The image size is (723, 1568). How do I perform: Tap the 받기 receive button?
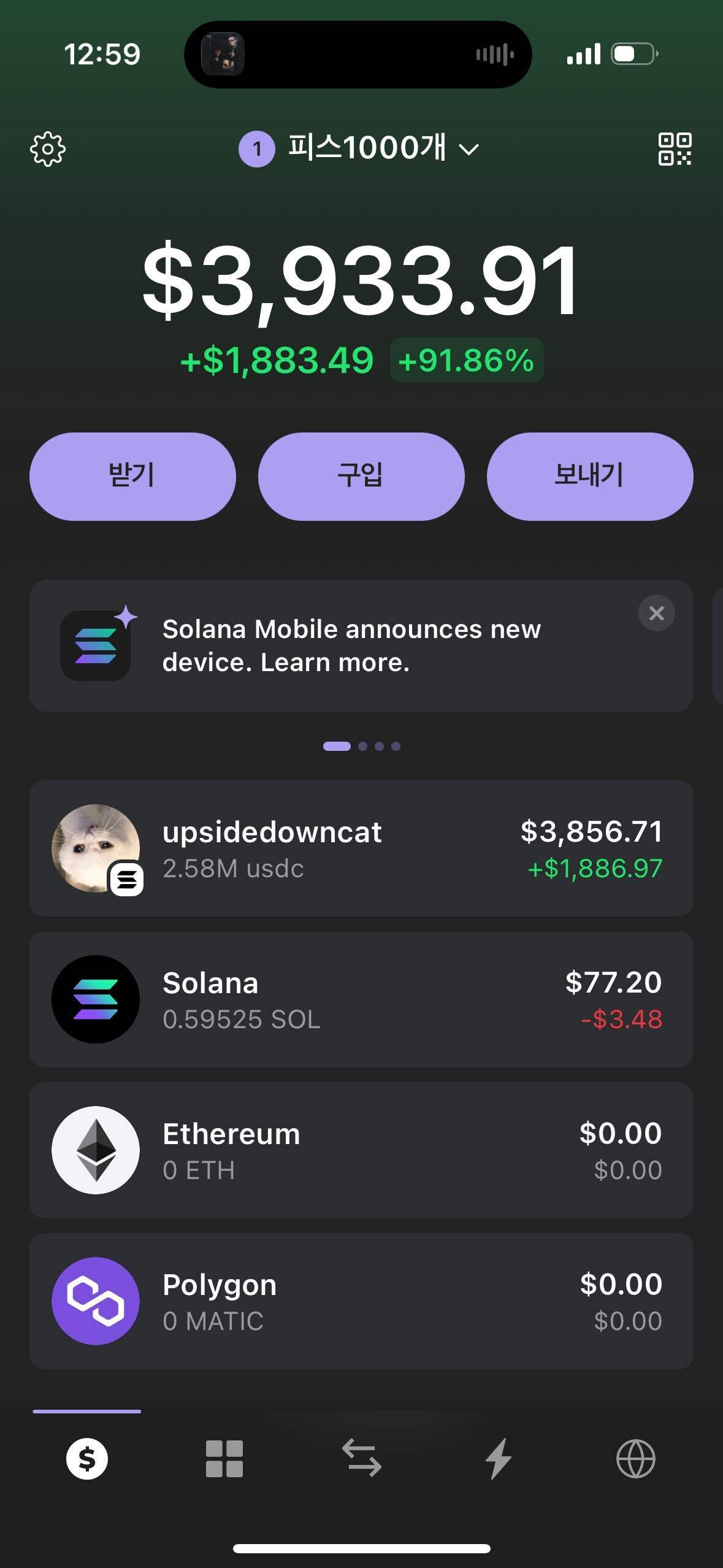coord(132,476)
